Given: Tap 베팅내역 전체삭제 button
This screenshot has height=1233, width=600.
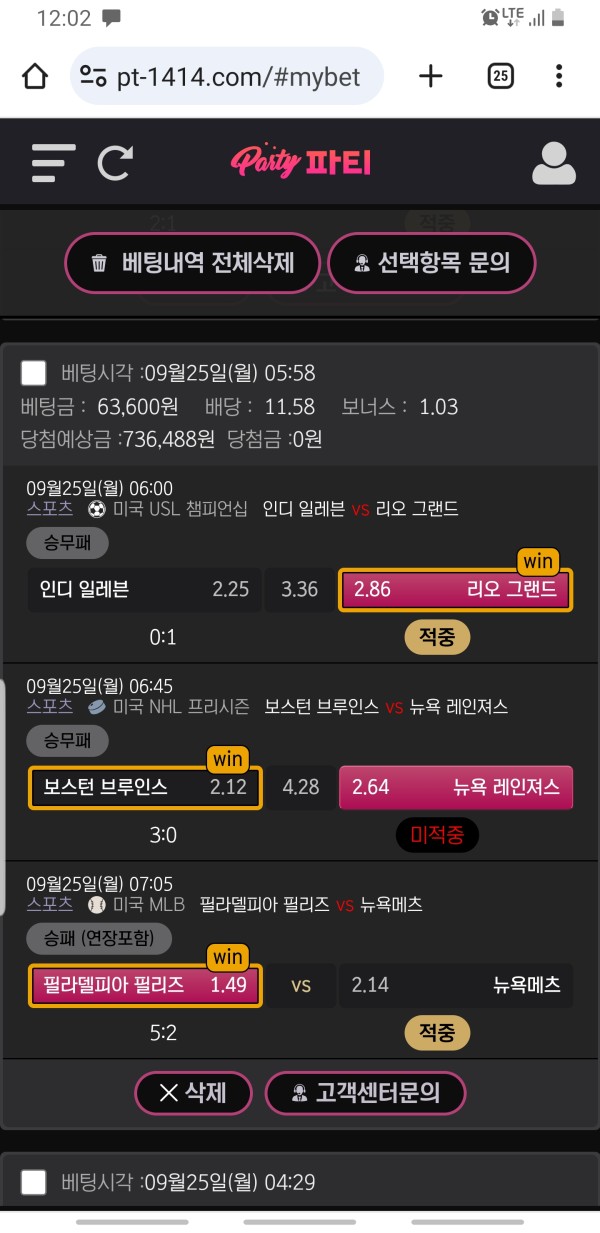Looking at the screenshot, I should pos(192,263).
